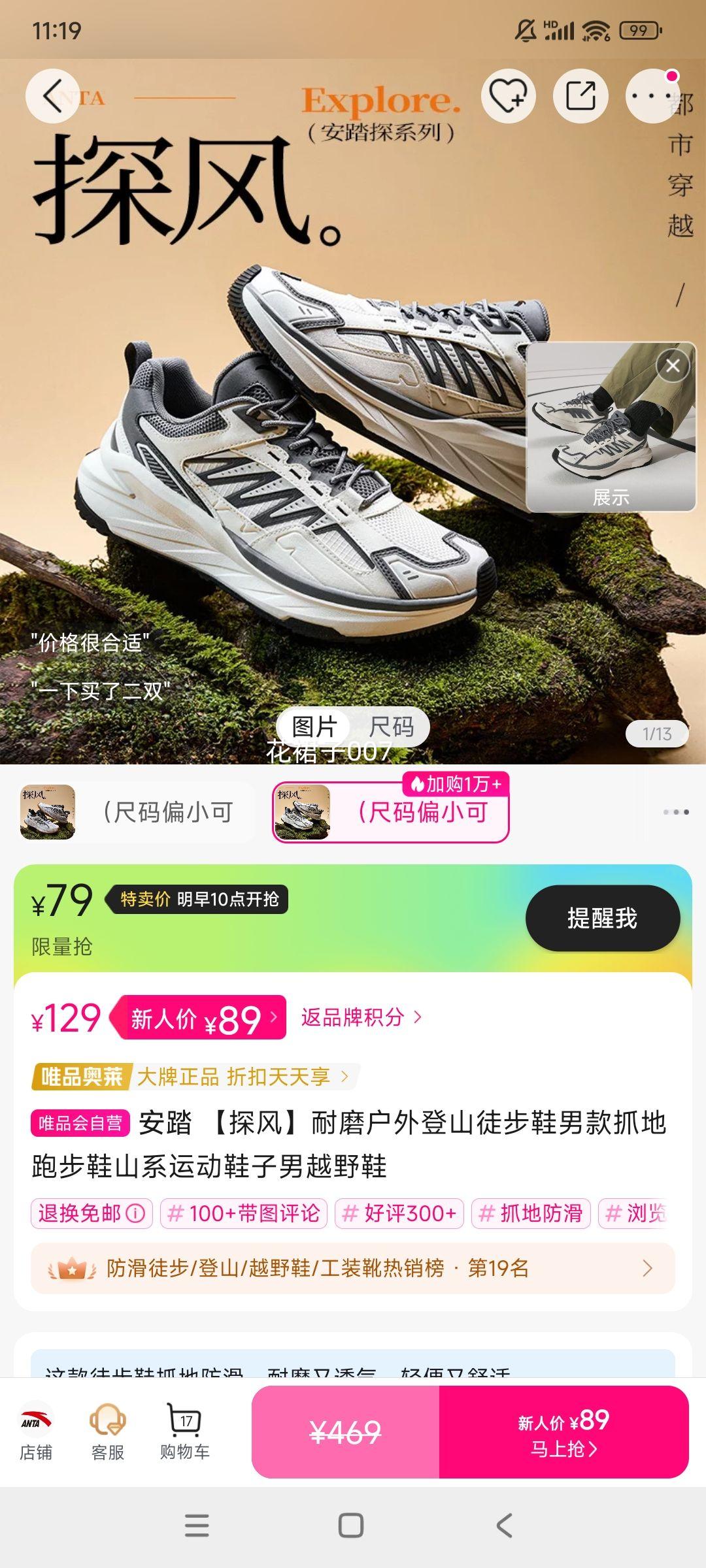Switch to the 图片 tab

[314, 727]
